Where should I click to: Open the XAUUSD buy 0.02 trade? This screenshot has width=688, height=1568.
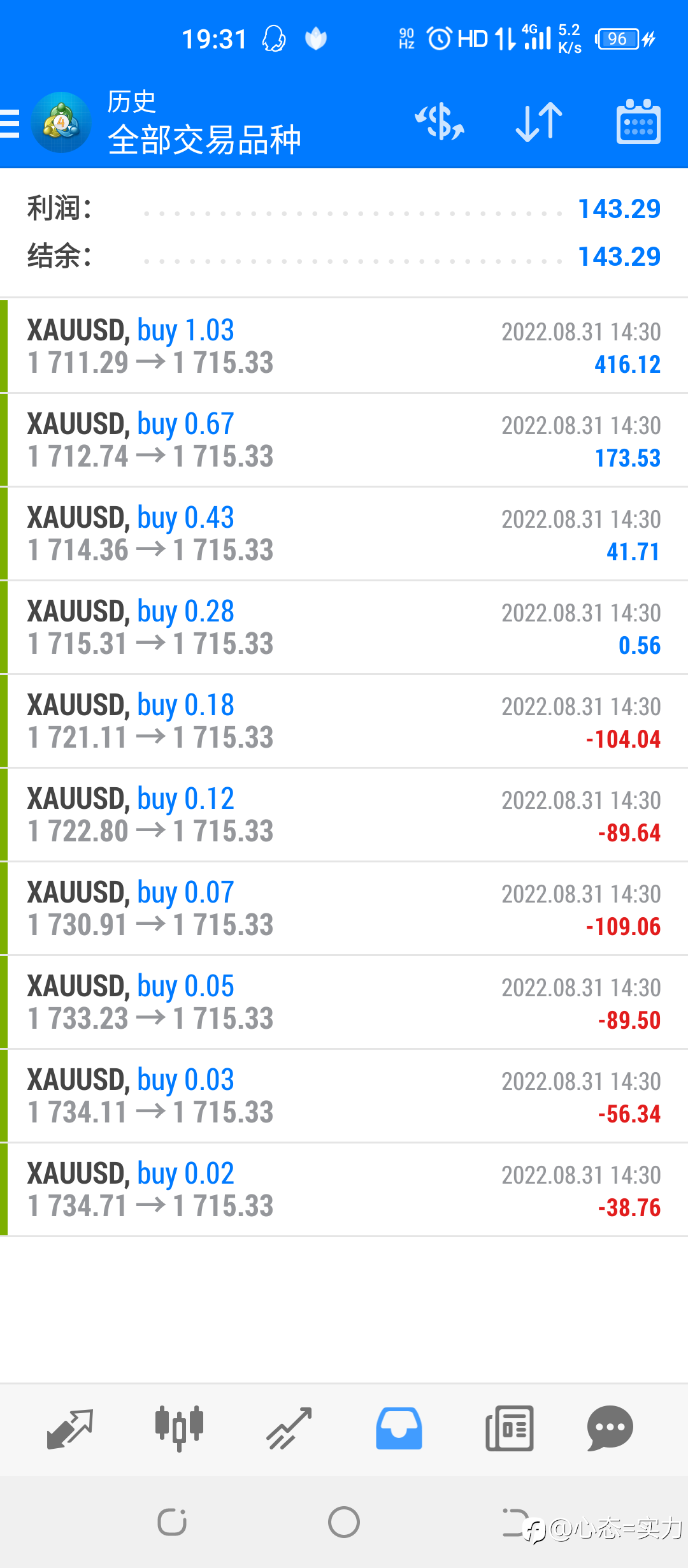click(344, 1189)
